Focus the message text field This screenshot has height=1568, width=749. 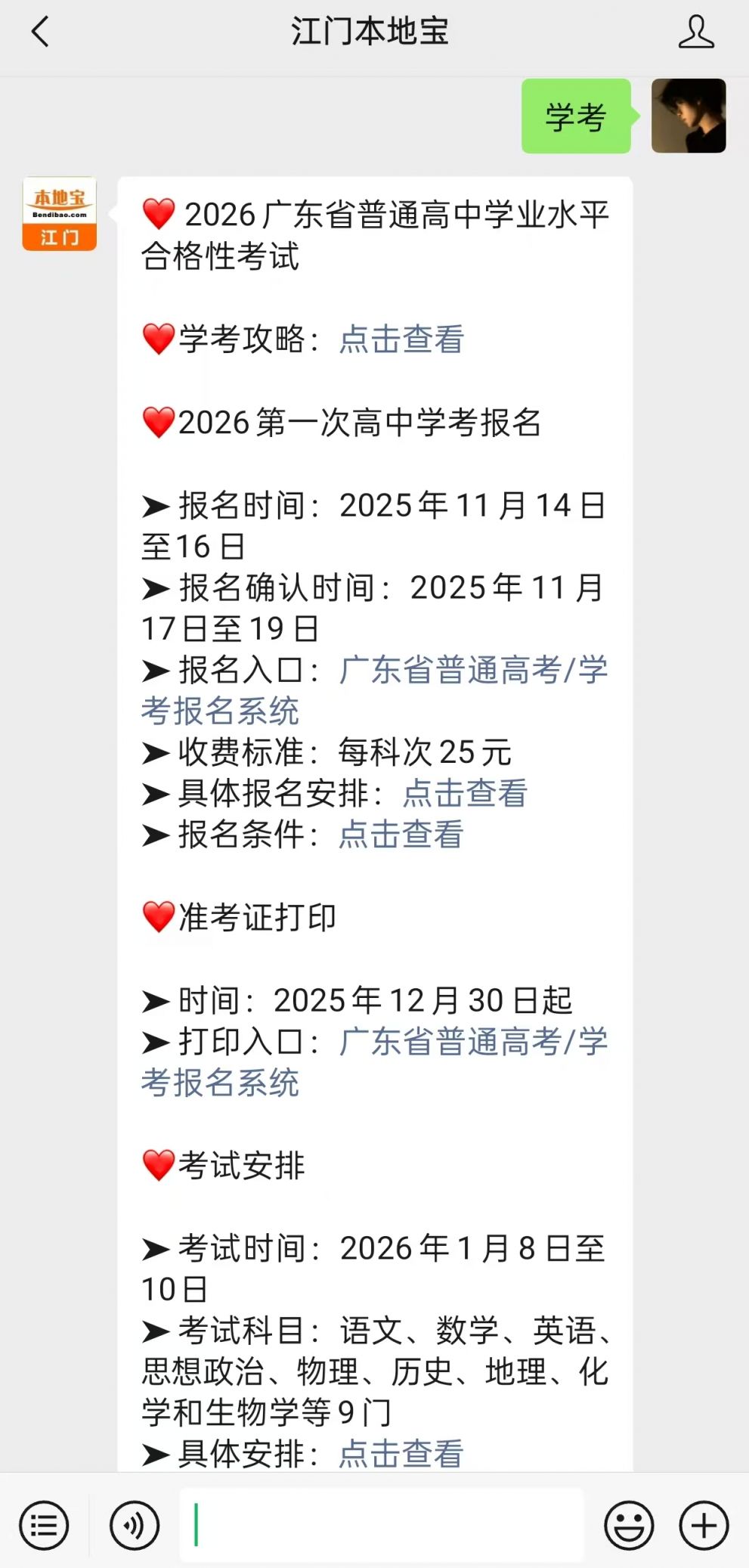coord(382,1525)
